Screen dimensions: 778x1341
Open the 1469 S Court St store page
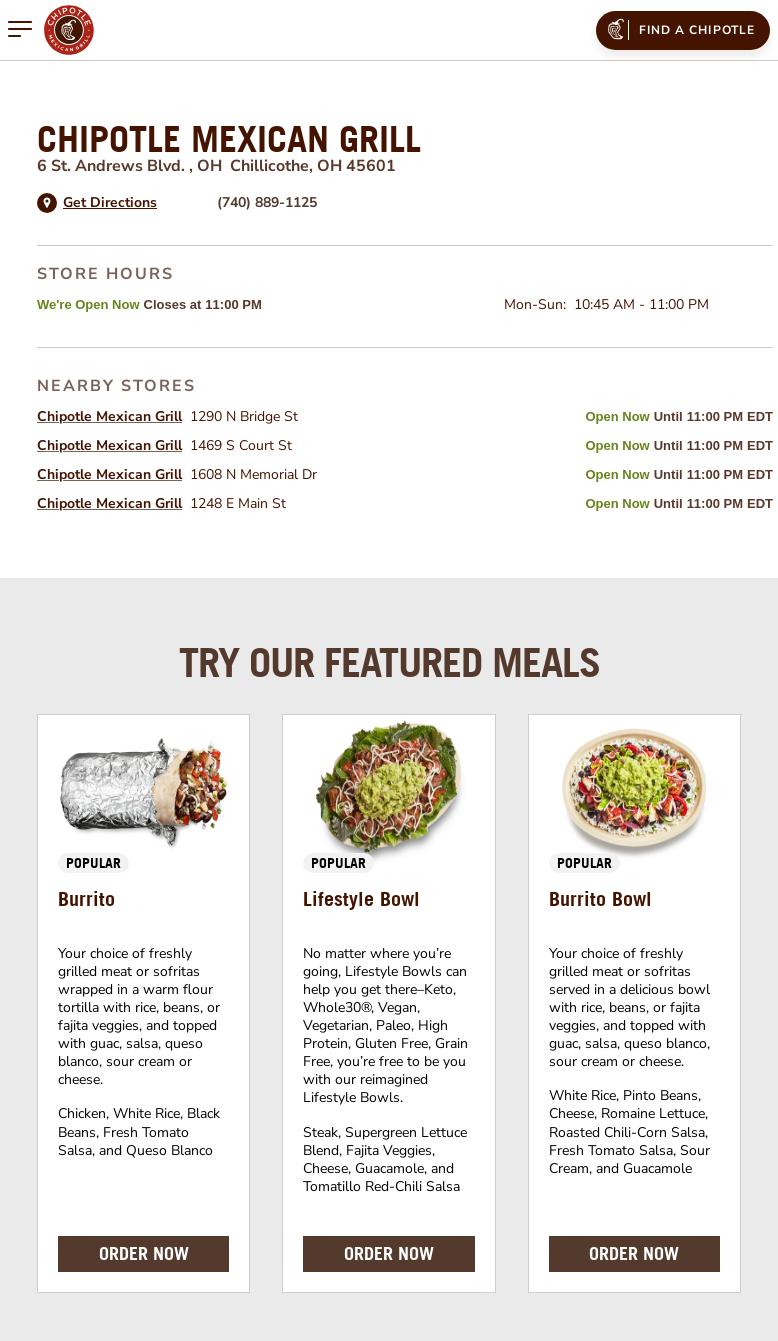point(109,445)
